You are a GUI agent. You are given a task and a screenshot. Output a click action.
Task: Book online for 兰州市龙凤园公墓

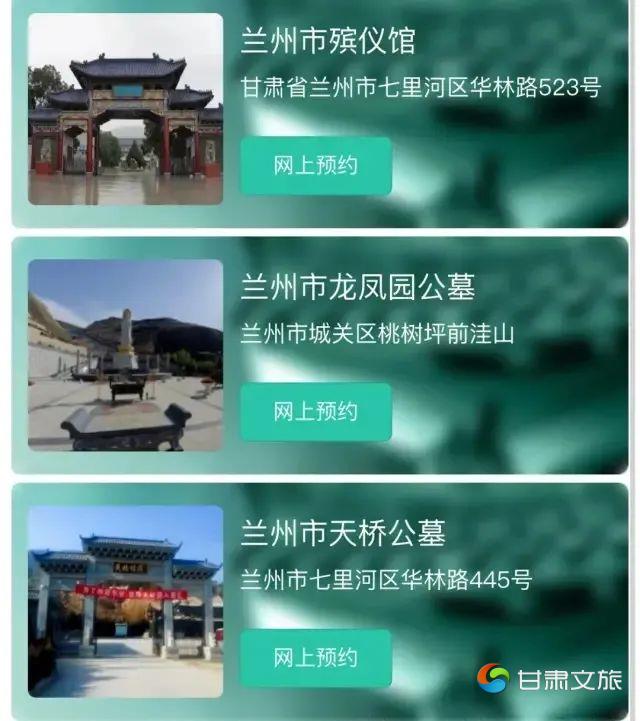[x=315, y=411]
